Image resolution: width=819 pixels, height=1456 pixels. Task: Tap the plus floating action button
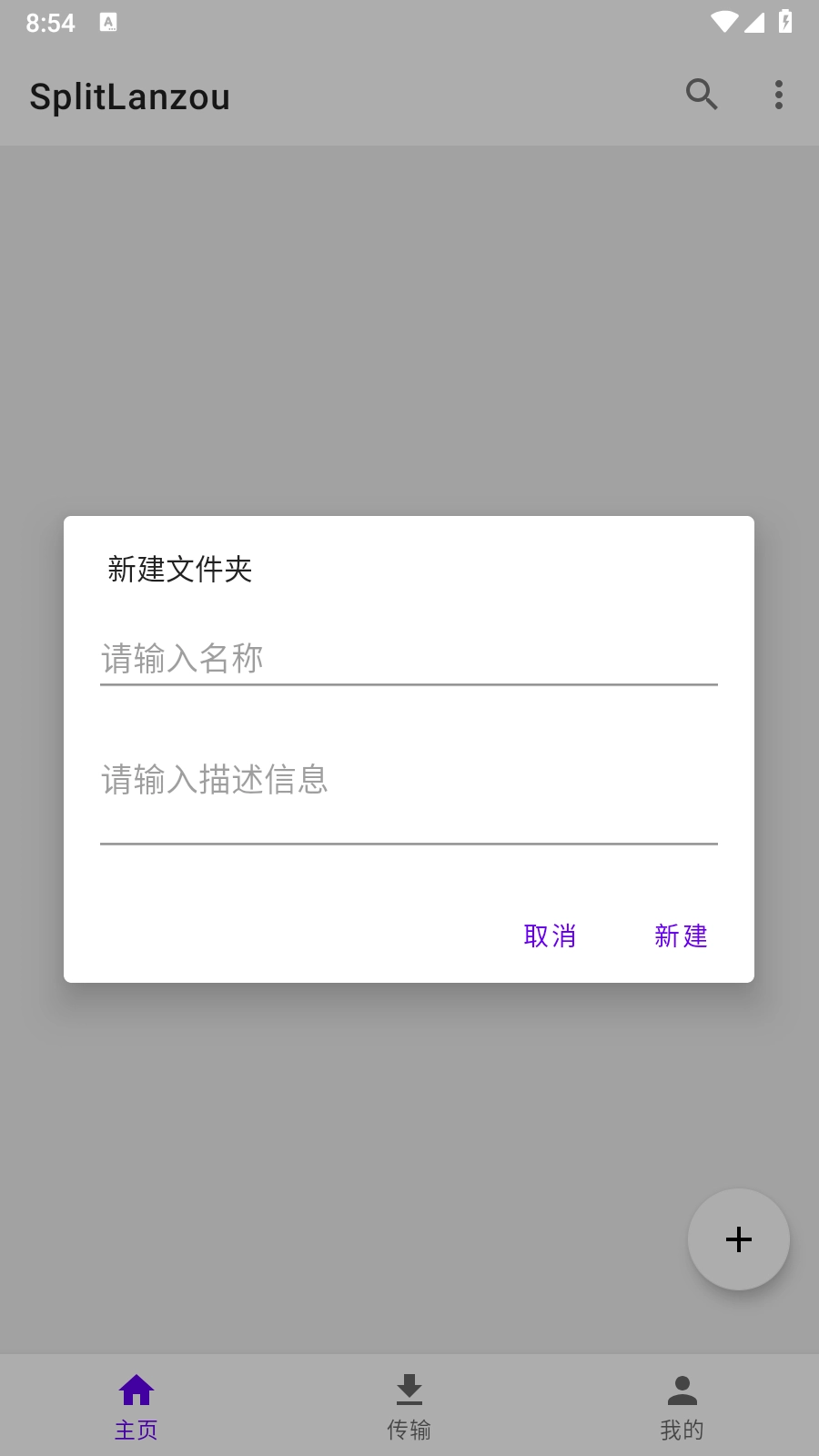739,1239
